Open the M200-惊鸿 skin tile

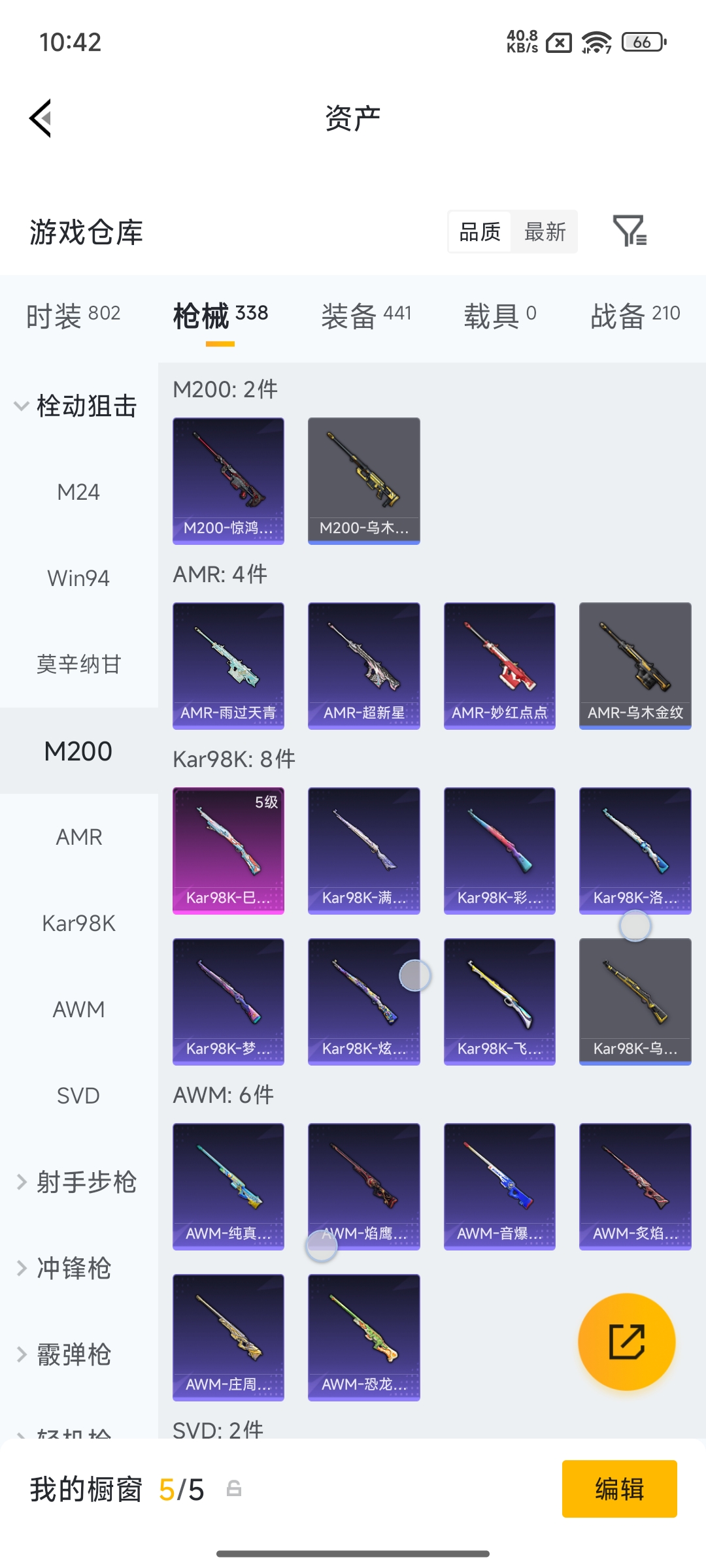pyautogui.click(x=228, y=481)
